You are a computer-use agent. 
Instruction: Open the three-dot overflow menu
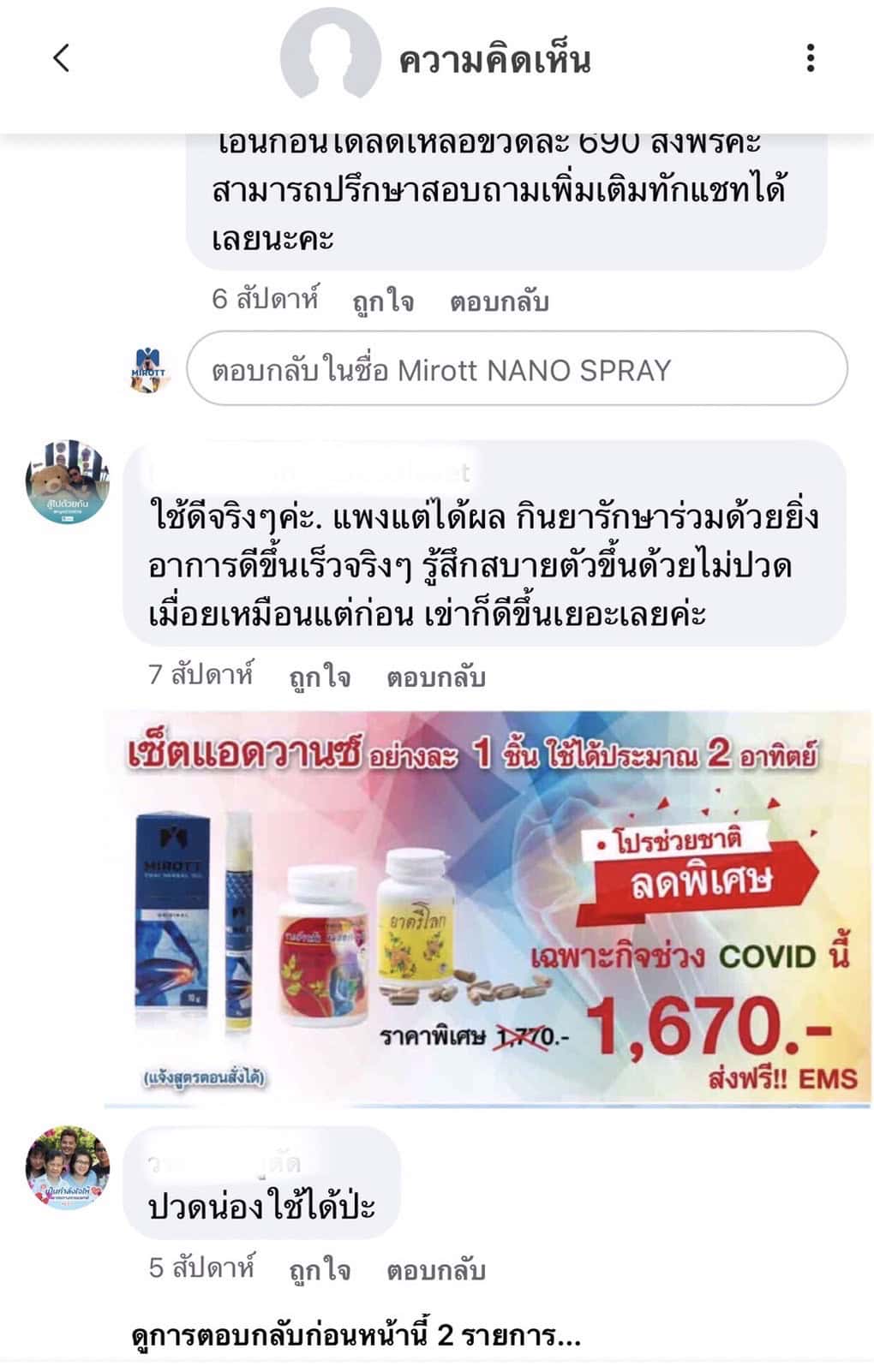click(810, 59)
